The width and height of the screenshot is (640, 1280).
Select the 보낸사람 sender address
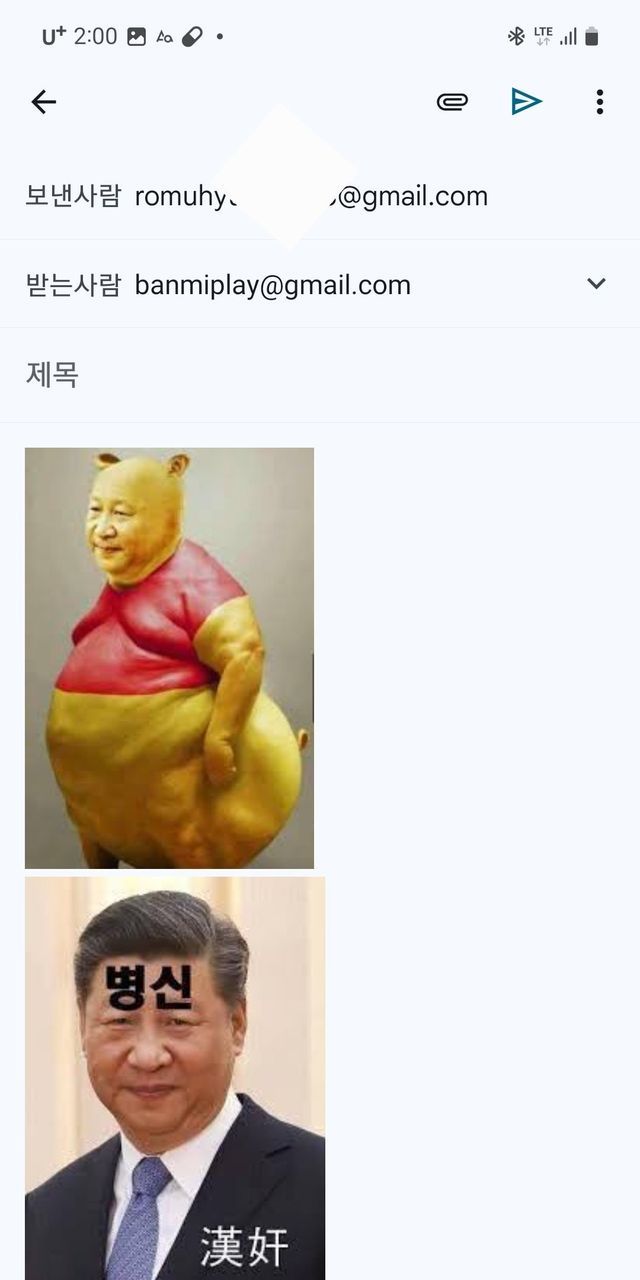coord(310,196)
